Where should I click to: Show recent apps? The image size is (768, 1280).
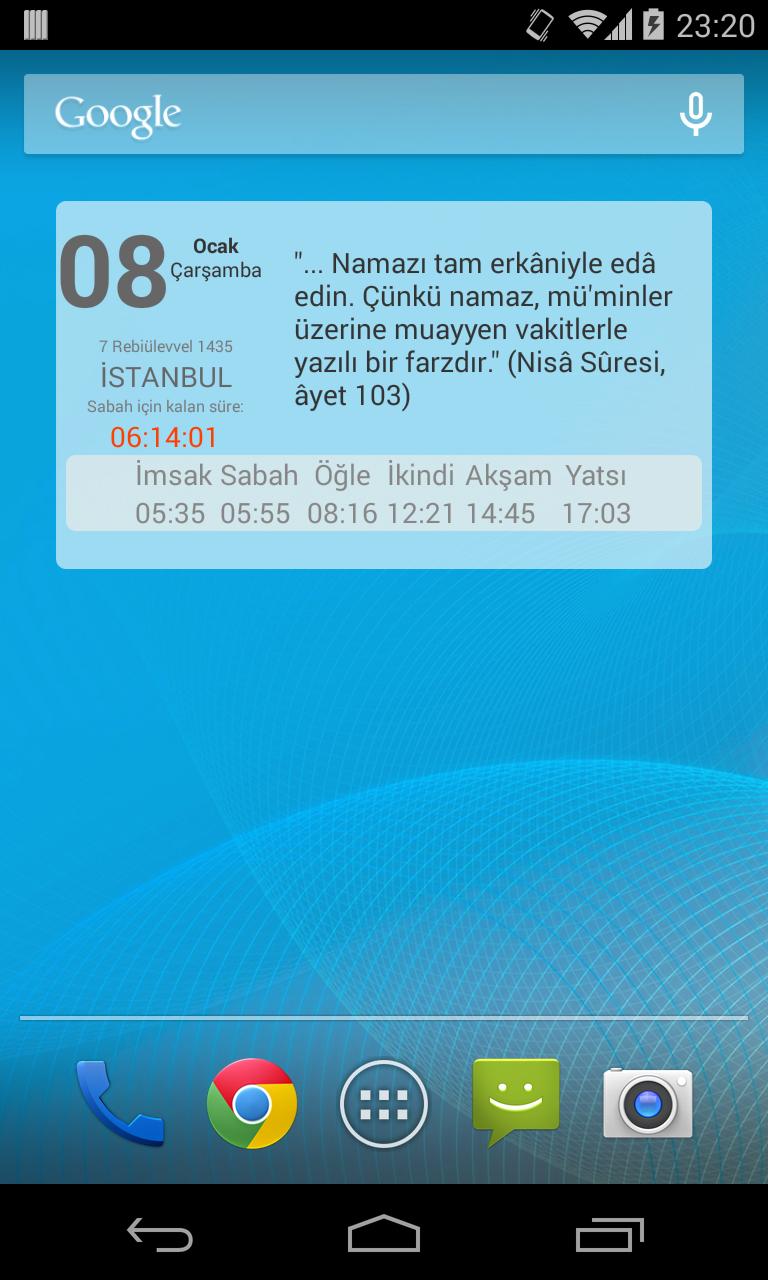click(609, 1235)
